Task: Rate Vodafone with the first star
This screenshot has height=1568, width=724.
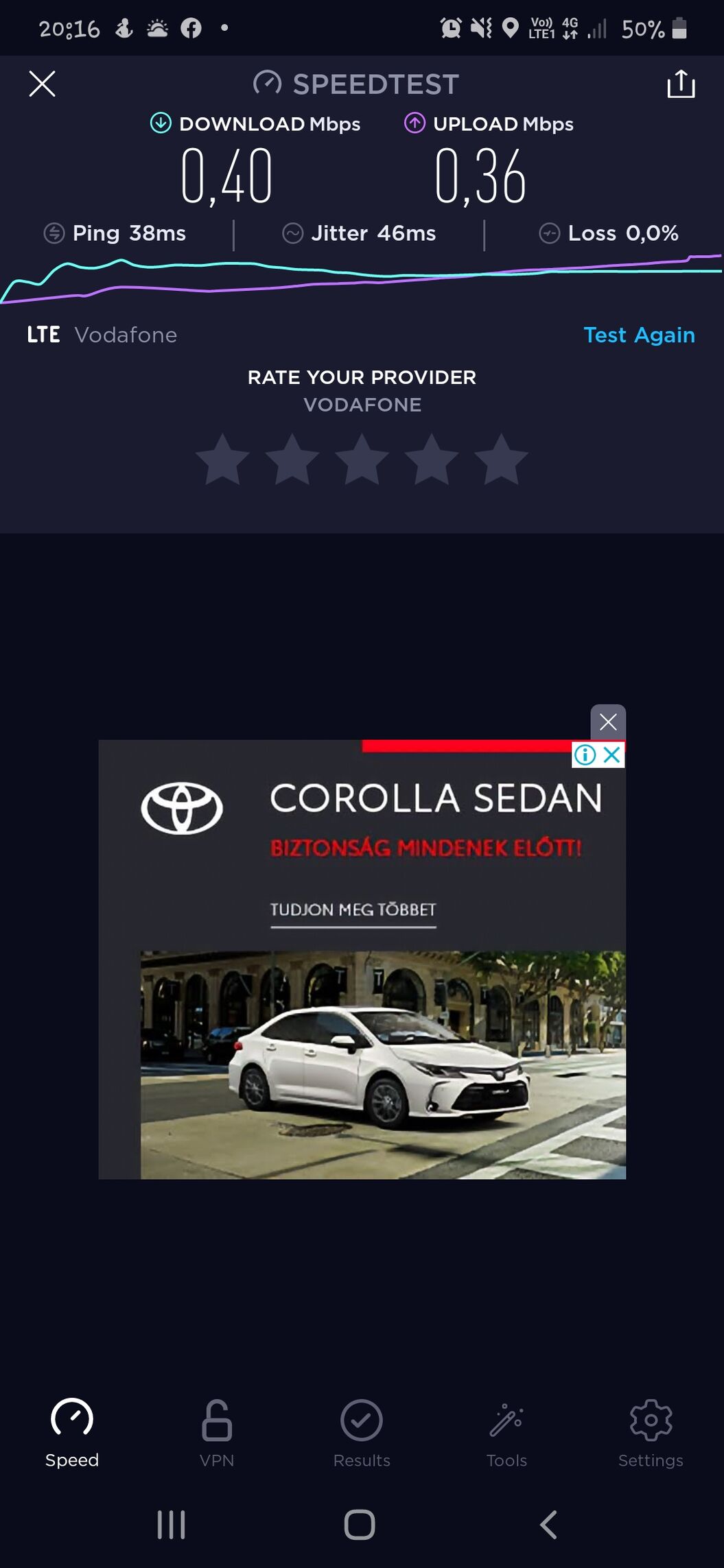Action: [222, 460]
